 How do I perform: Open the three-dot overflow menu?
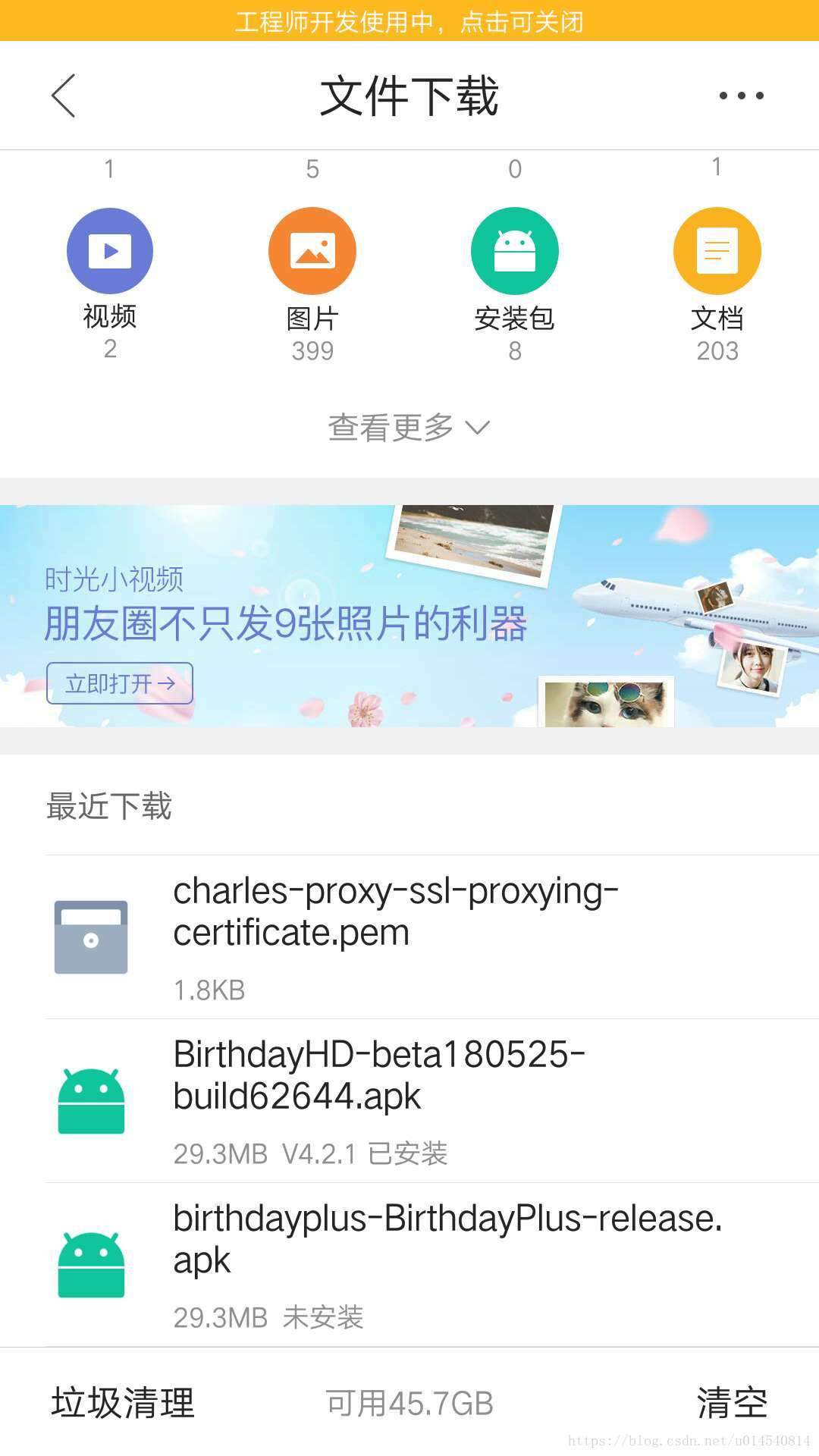click(x=741, y=96)
